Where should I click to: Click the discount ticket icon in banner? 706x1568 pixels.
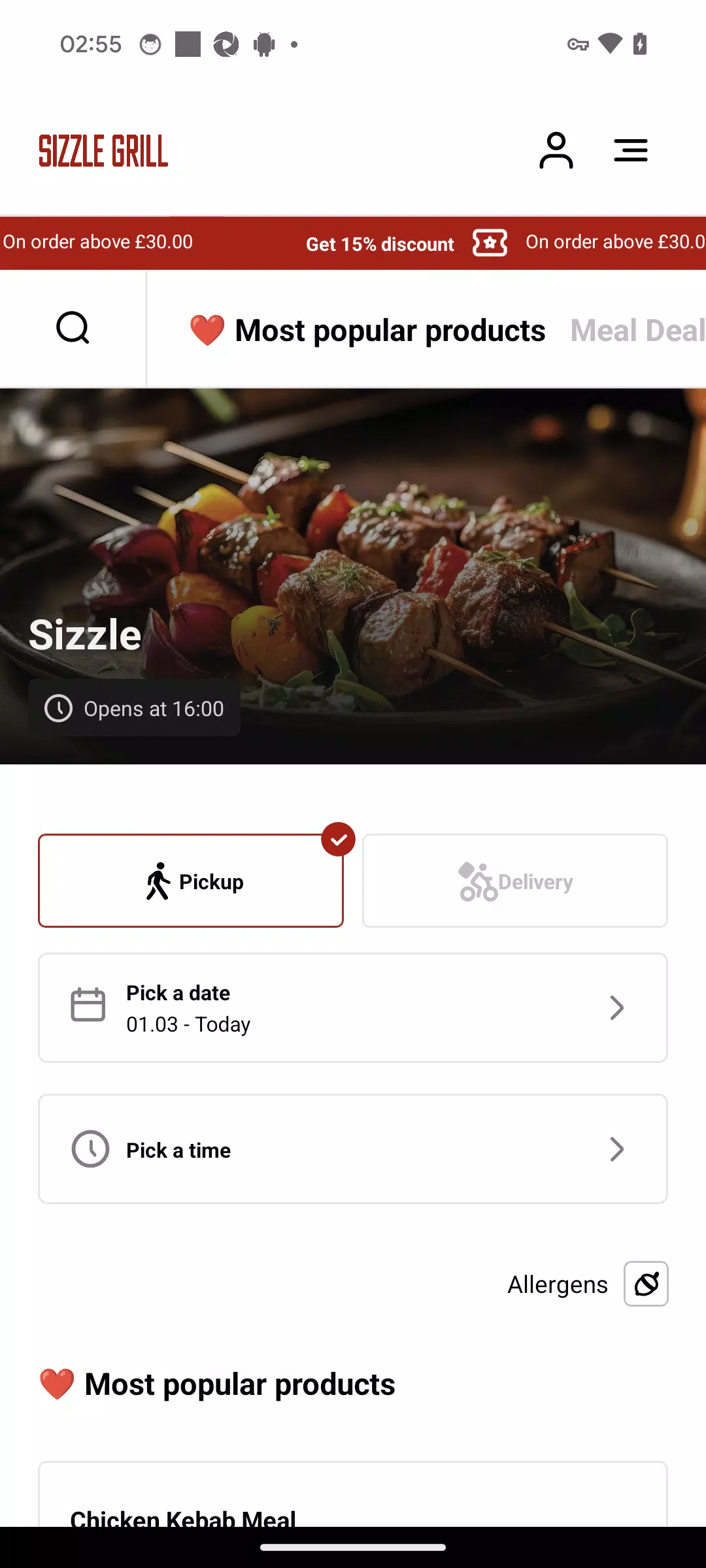489,243
